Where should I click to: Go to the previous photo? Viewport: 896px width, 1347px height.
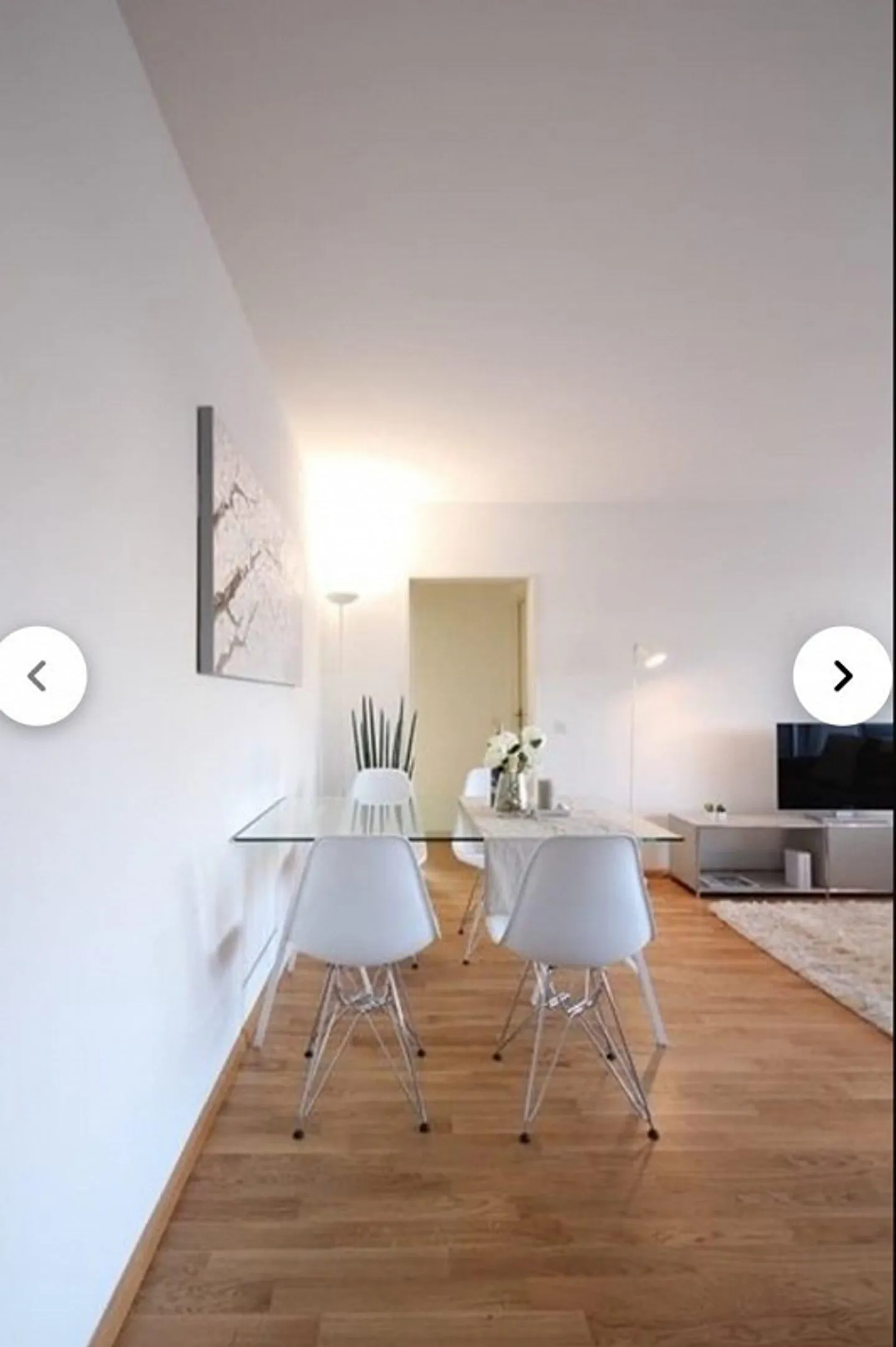39,676
